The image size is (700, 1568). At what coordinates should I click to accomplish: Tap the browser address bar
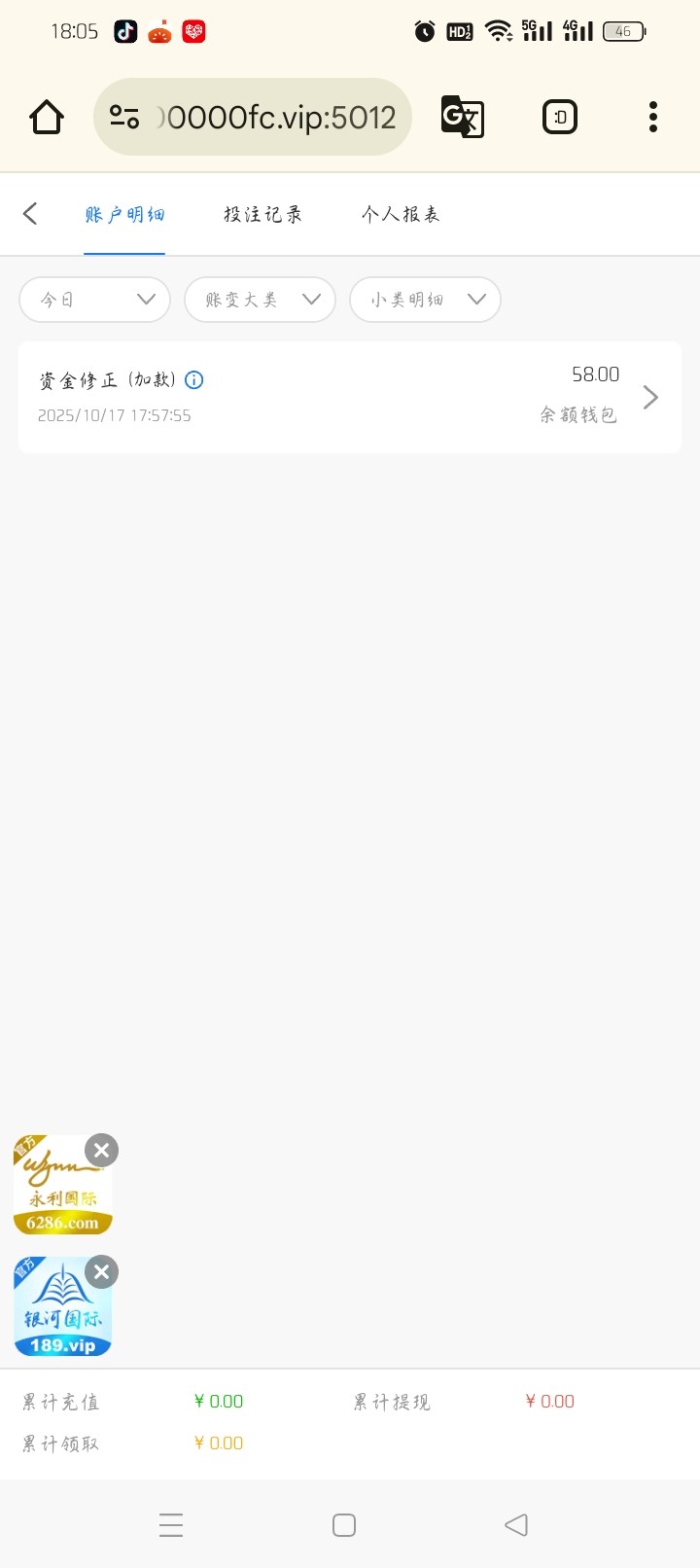coord(253,118)
